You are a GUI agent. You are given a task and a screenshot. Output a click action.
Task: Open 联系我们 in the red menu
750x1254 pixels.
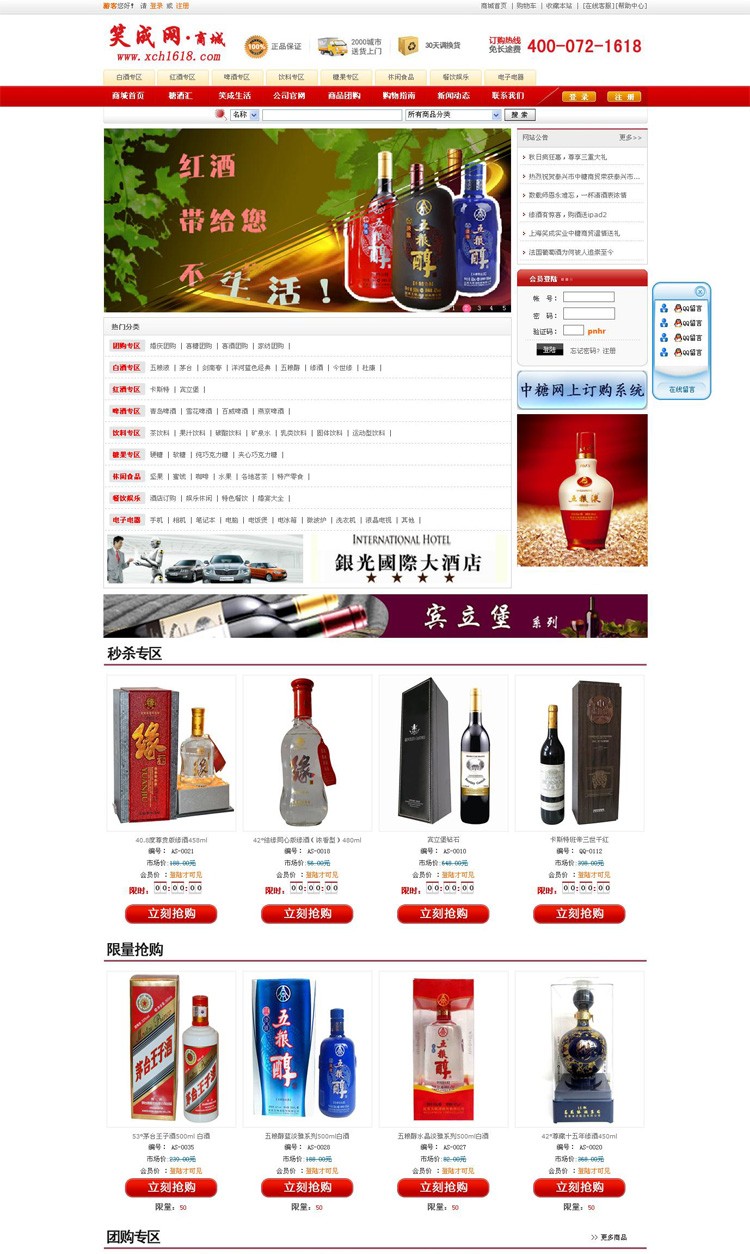point(508,96)
